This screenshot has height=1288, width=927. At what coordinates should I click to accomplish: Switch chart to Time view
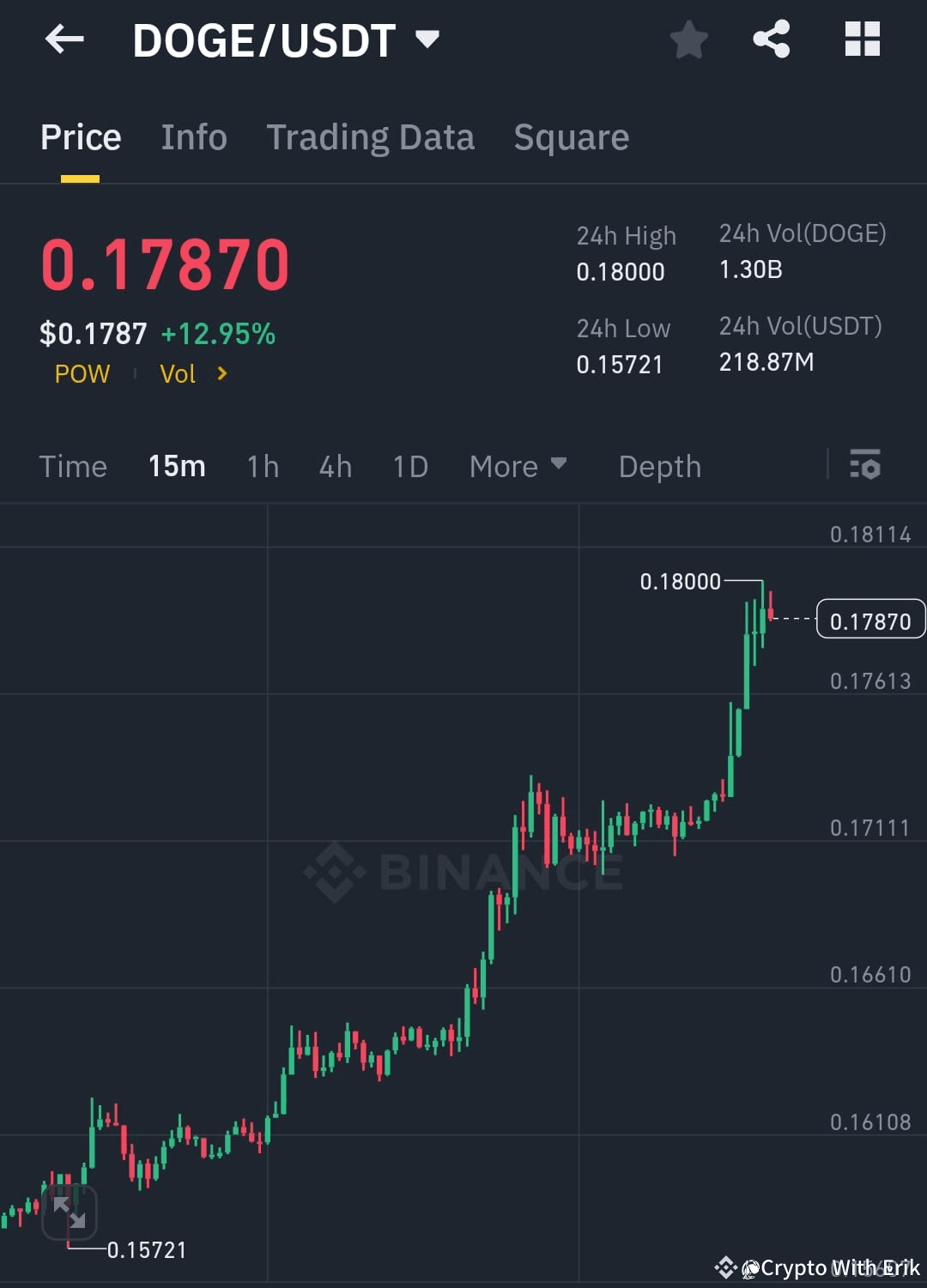[73, 466]
